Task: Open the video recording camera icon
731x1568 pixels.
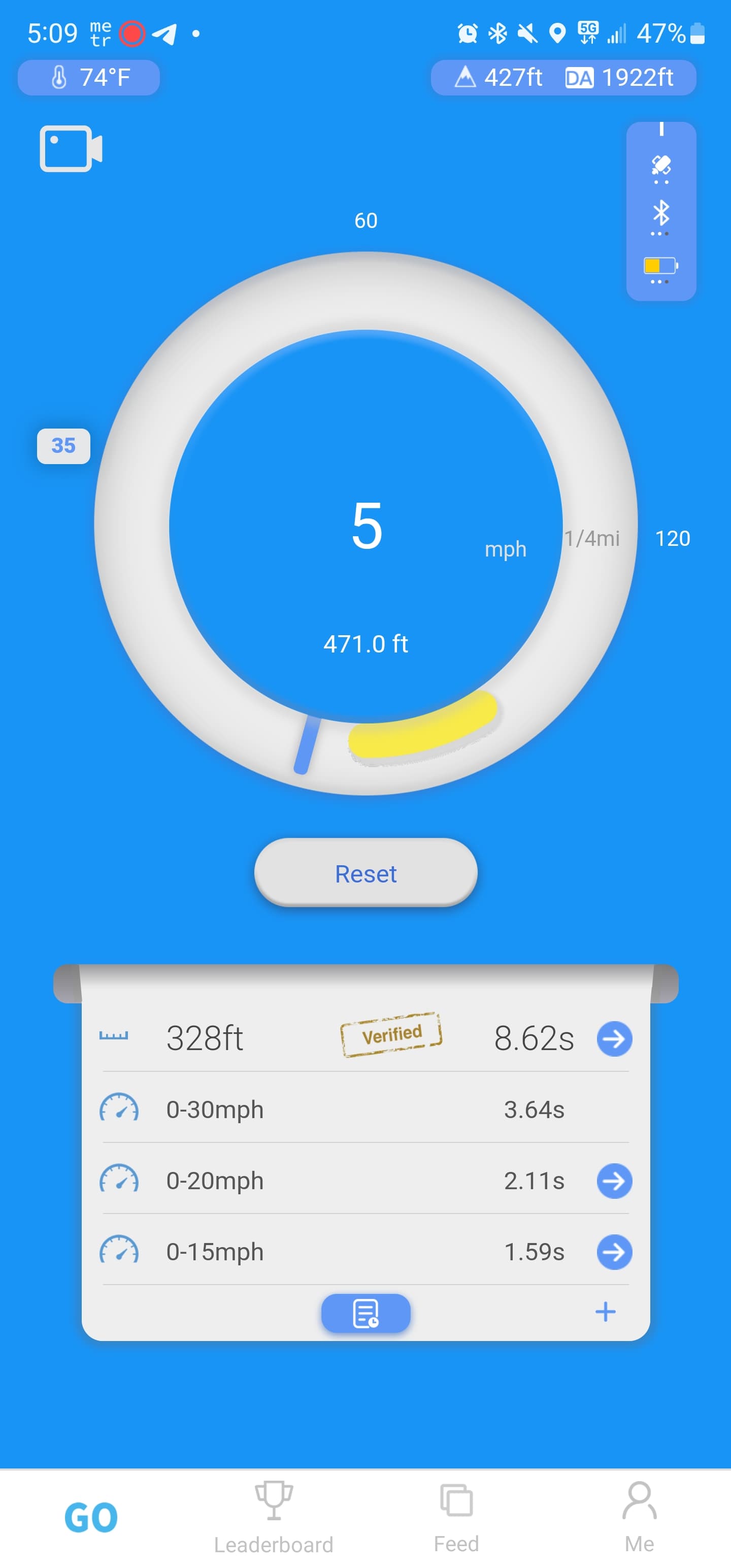Action: click(71, 148)
